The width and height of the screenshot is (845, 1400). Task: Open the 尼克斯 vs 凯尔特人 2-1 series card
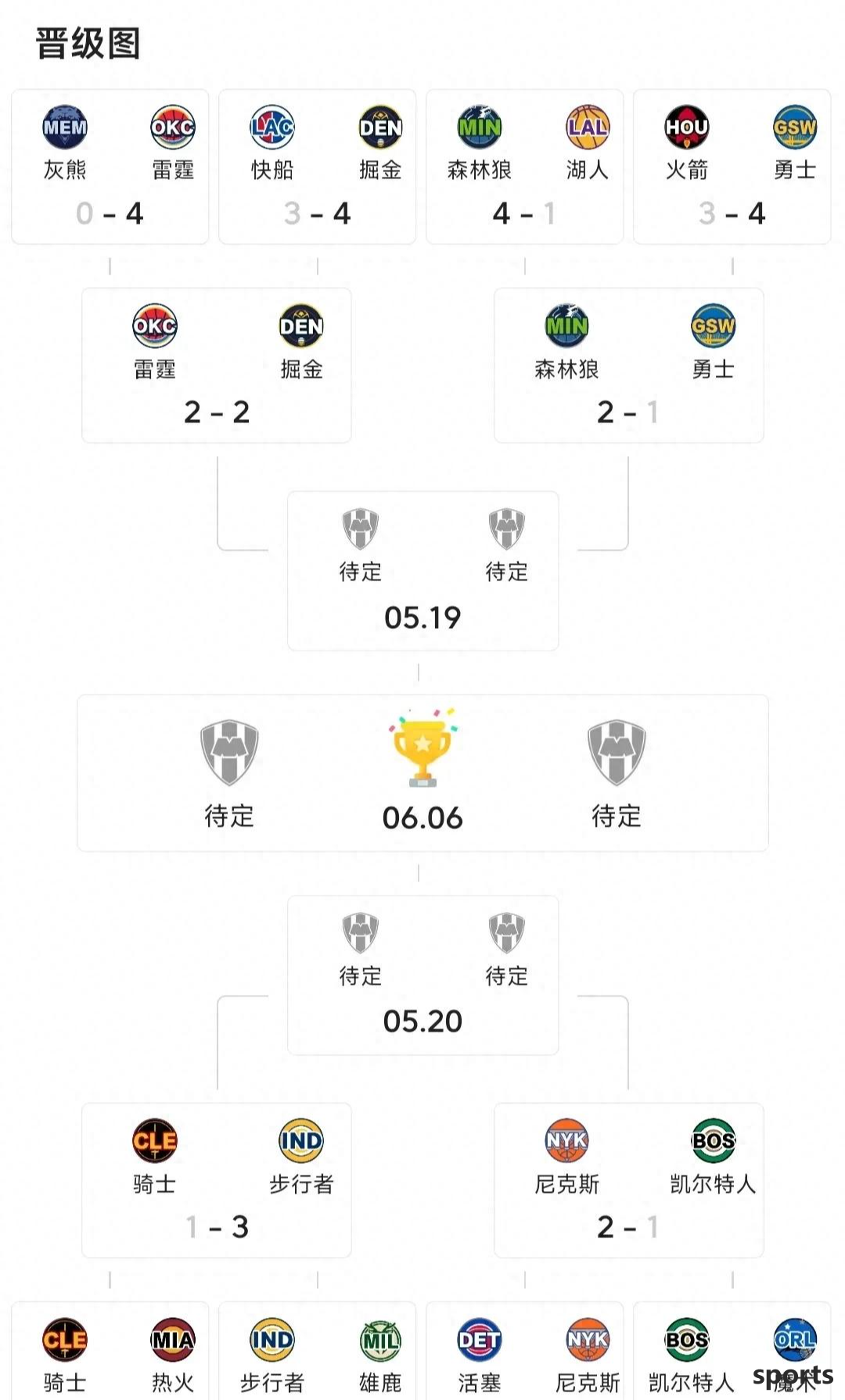[x=629, y=1180]
